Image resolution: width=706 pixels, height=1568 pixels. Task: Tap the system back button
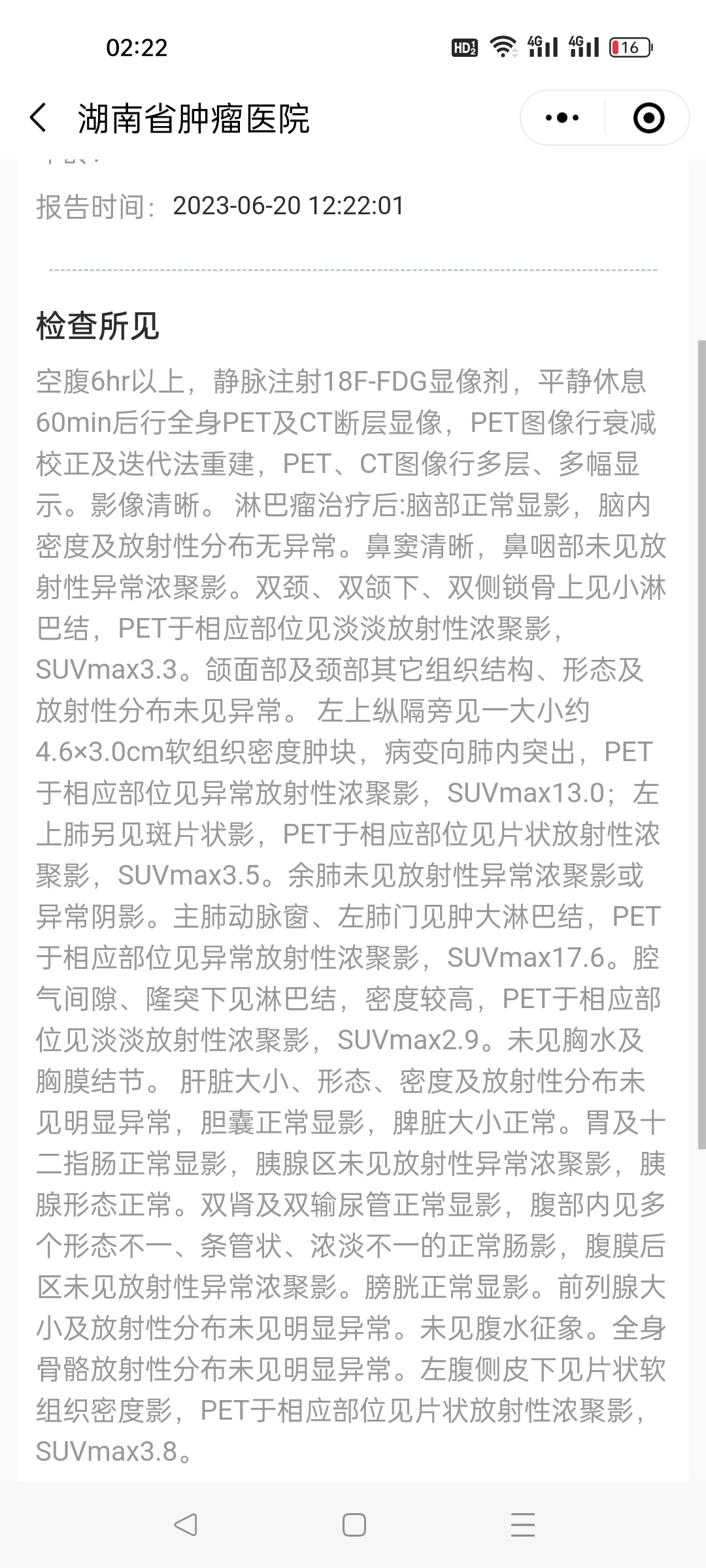[x=186, y=1526]
